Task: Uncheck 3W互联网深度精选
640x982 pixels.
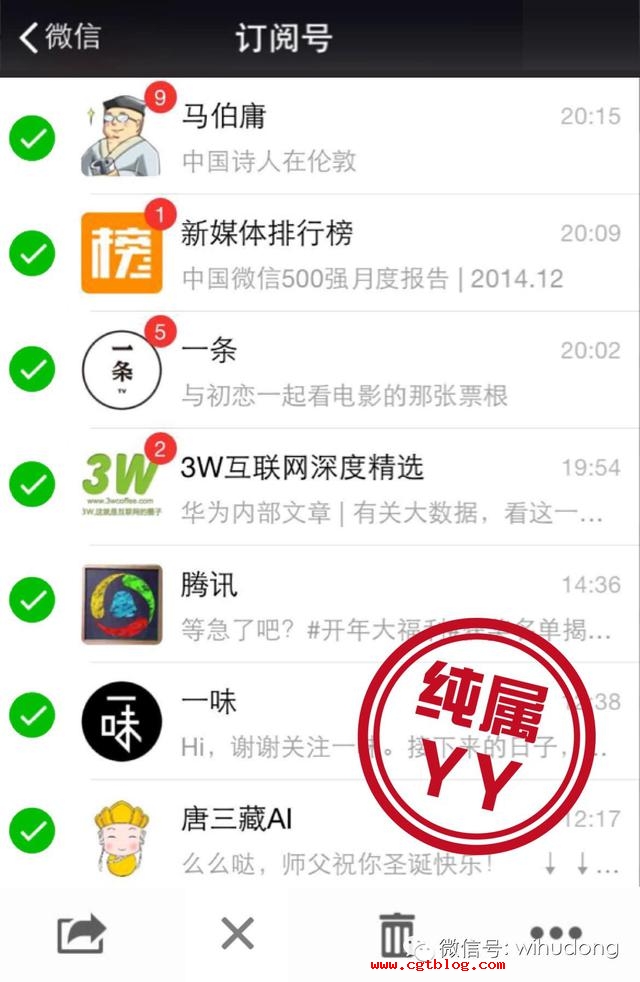Action: (32, 486)
